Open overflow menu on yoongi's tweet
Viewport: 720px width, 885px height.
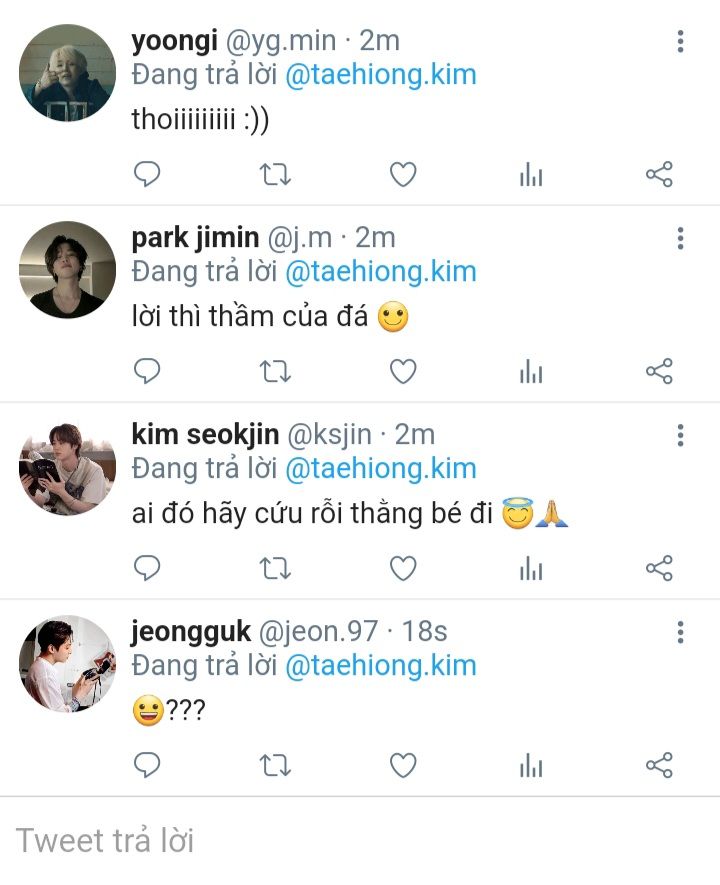[680, 41]
